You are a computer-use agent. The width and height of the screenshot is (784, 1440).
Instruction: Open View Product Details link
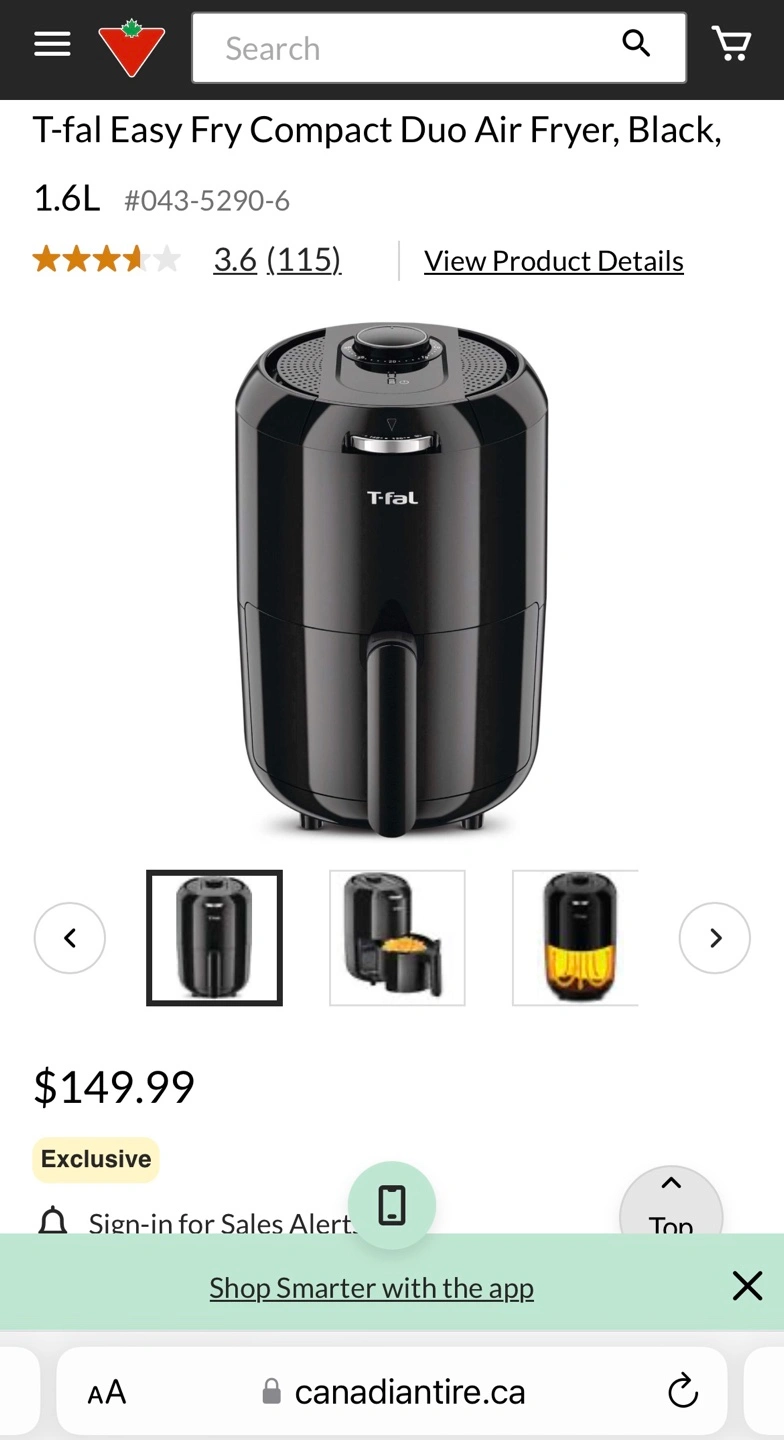point(553,261)
